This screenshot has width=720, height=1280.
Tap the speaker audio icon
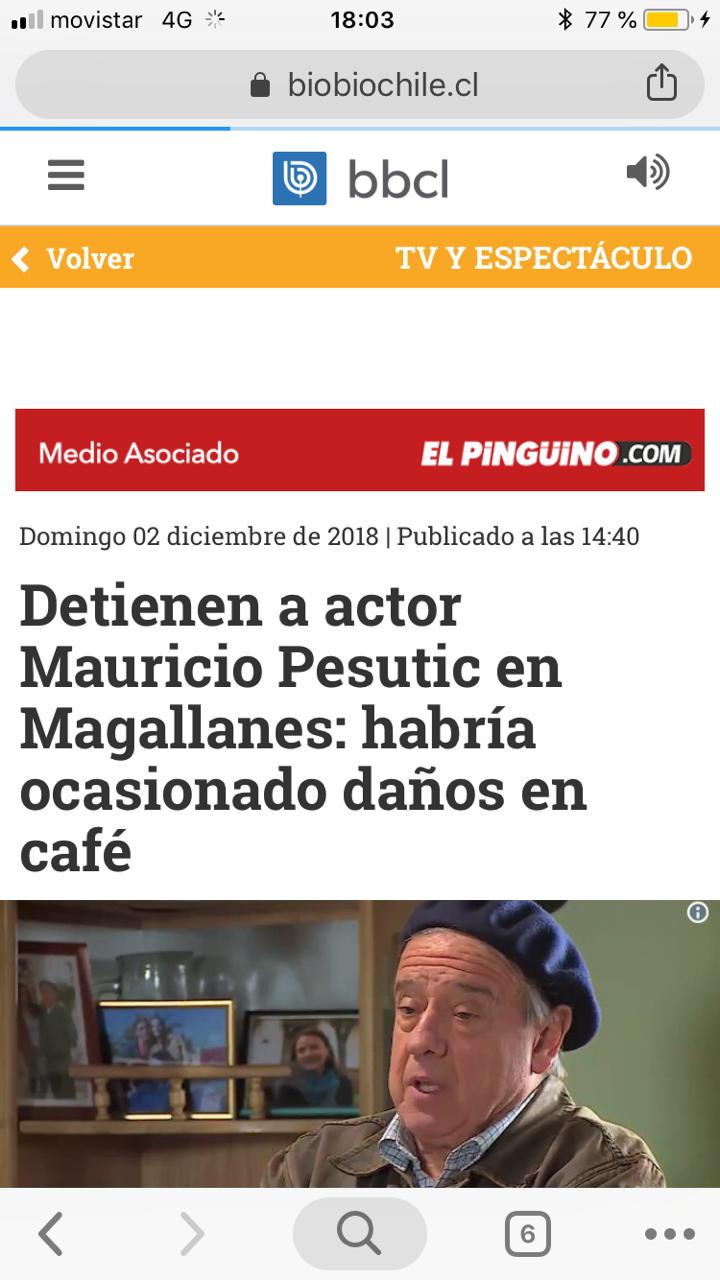(x=647, y=173)
